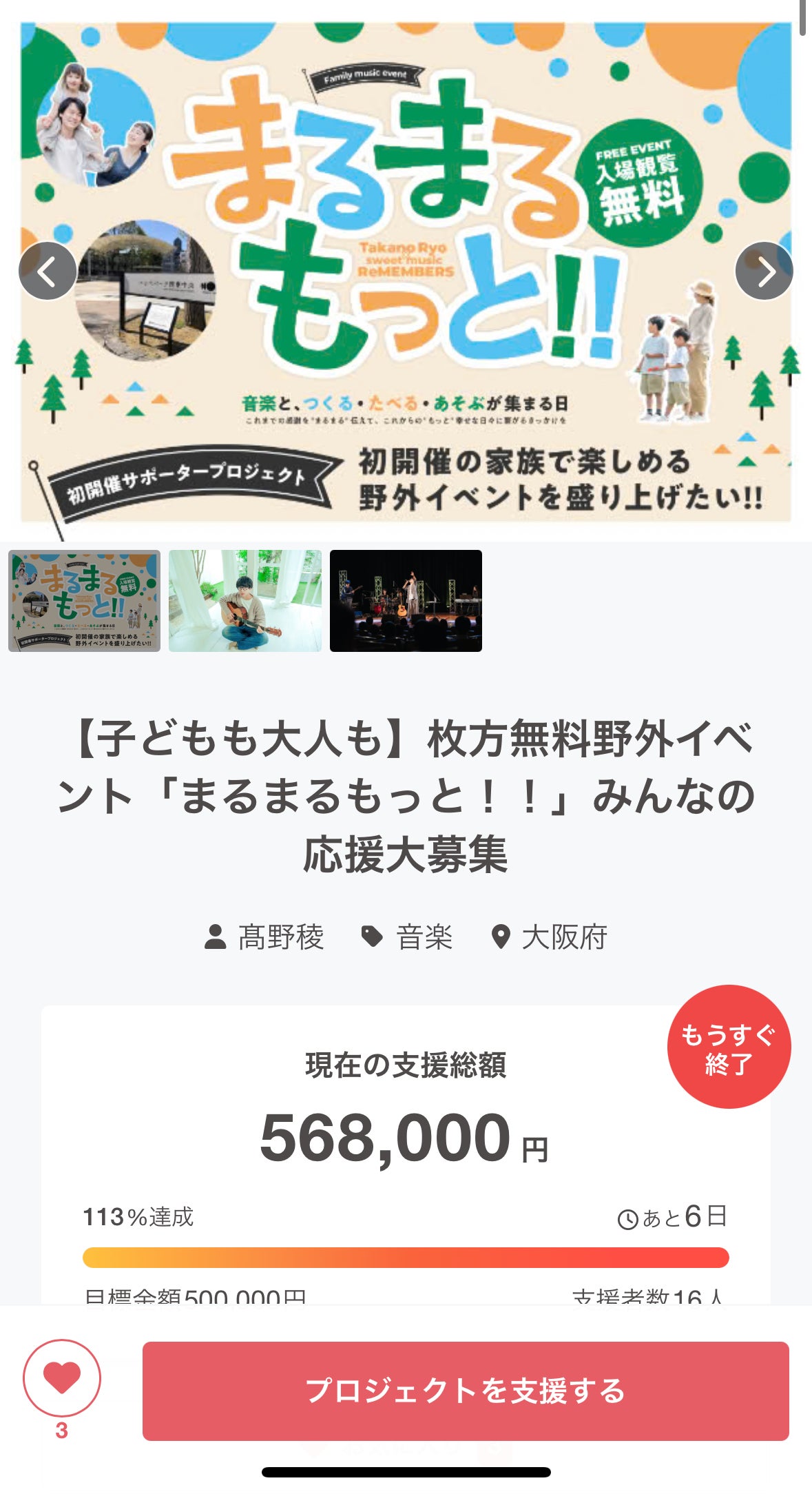Select the event poster thumbnail

(85, 601)
